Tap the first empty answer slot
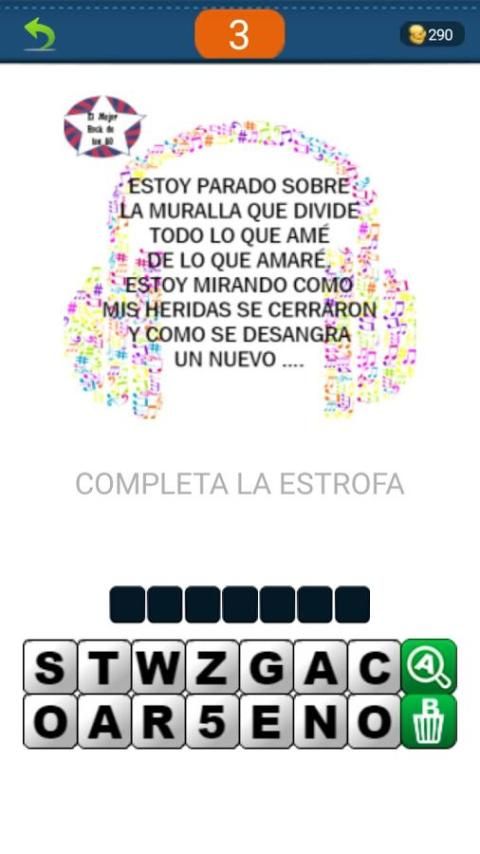 (x=127, y=605)
